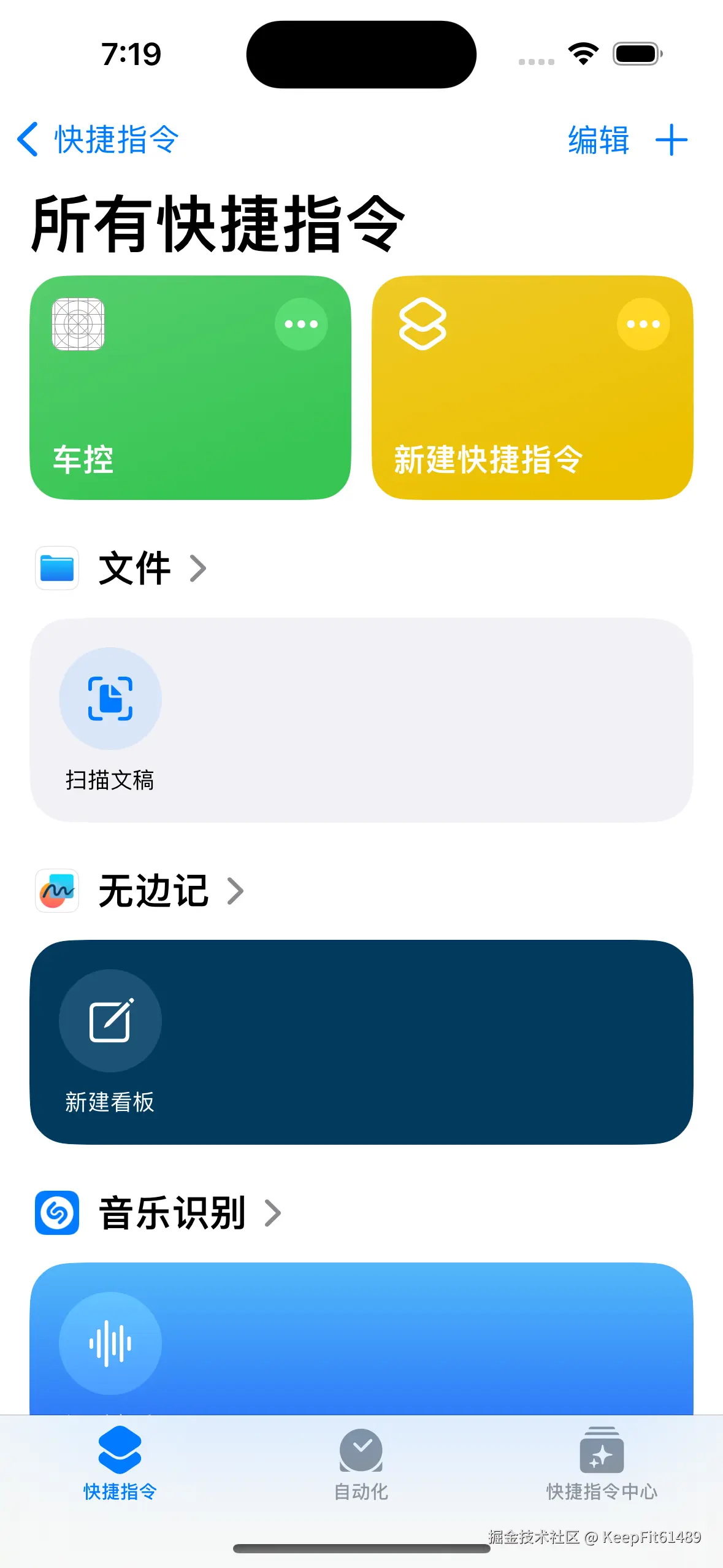
Task: Expand the 文件 folder with its chevron
Action: [x=197, y=569]
